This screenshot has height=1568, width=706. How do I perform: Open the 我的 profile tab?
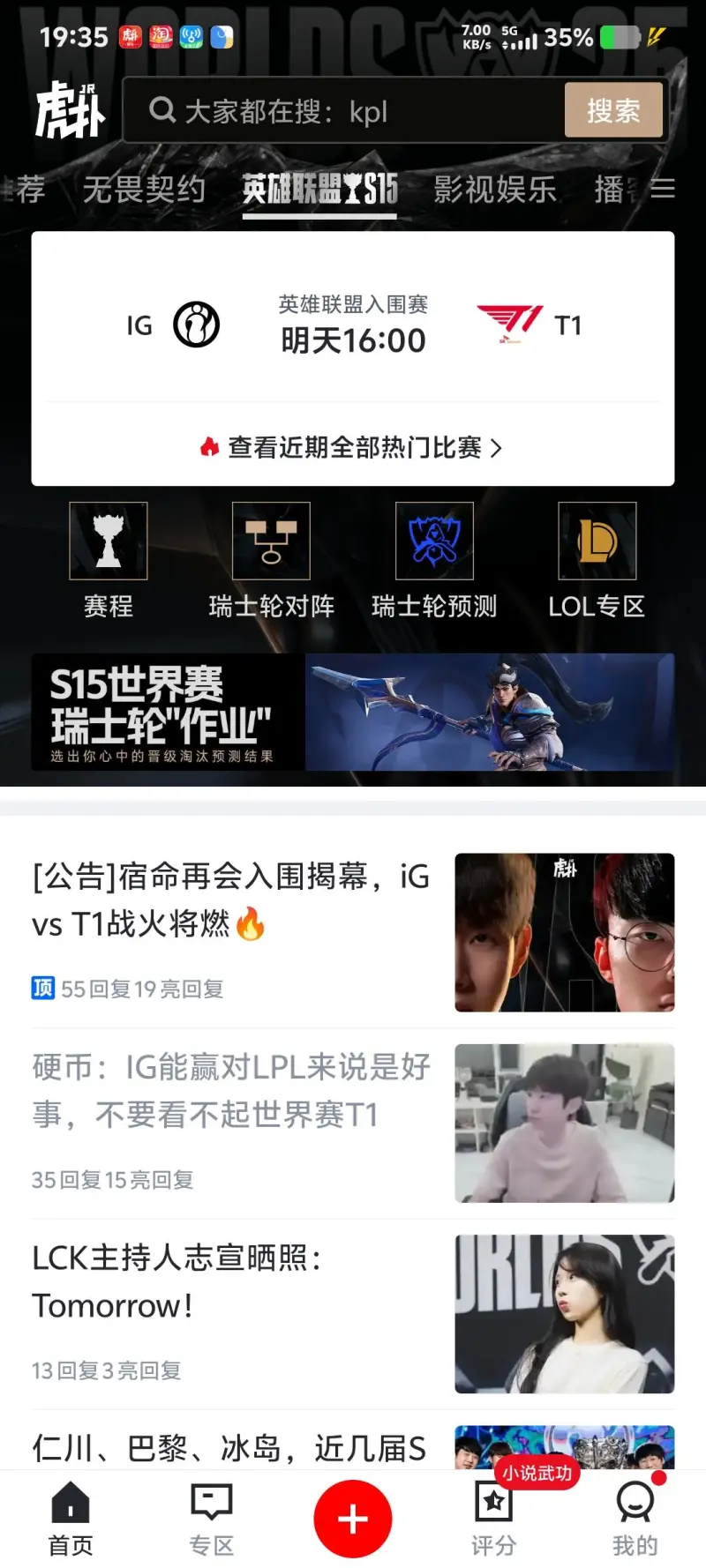click(x=635, y=1519)
